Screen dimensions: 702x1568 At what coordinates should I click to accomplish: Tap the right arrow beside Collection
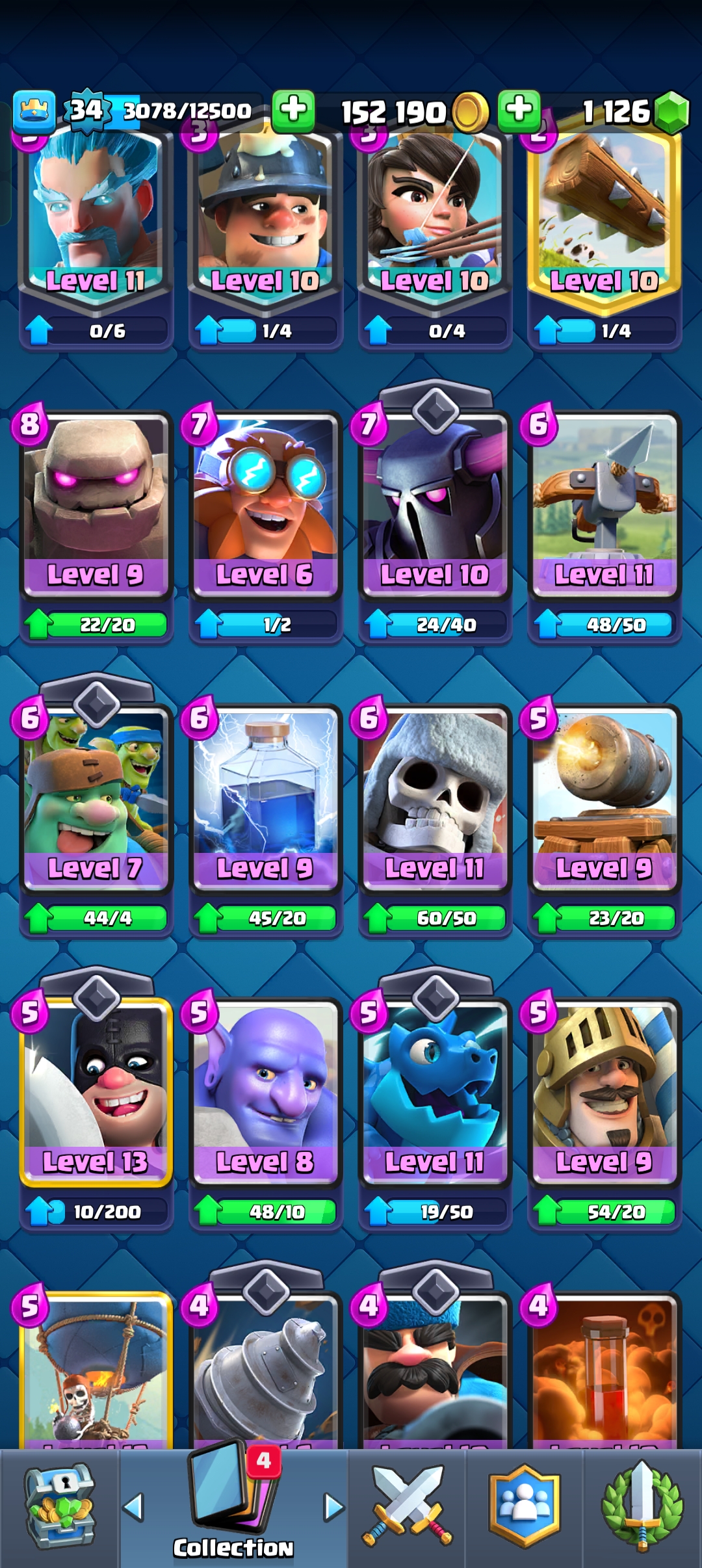point(333,1507)
